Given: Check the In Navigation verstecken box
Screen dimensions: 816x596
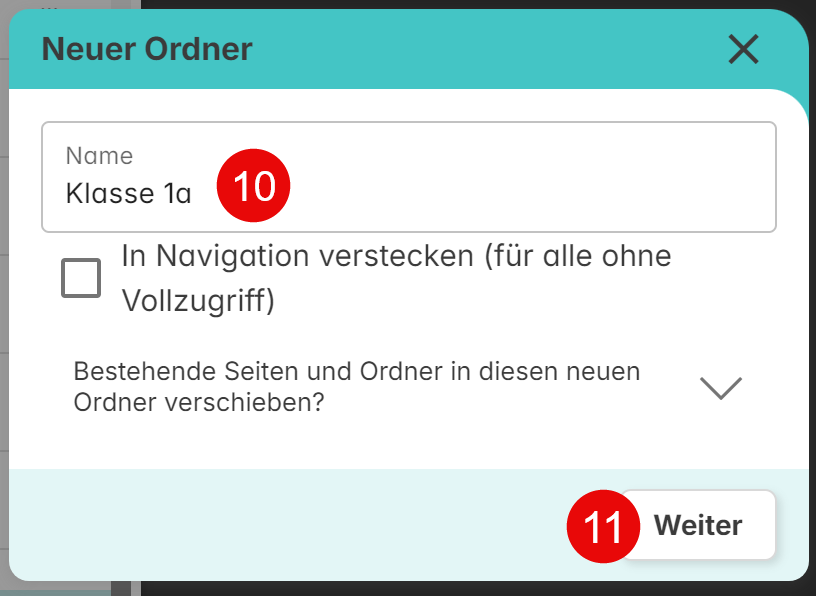Looking at the screenshot, I should coord(81,277).
